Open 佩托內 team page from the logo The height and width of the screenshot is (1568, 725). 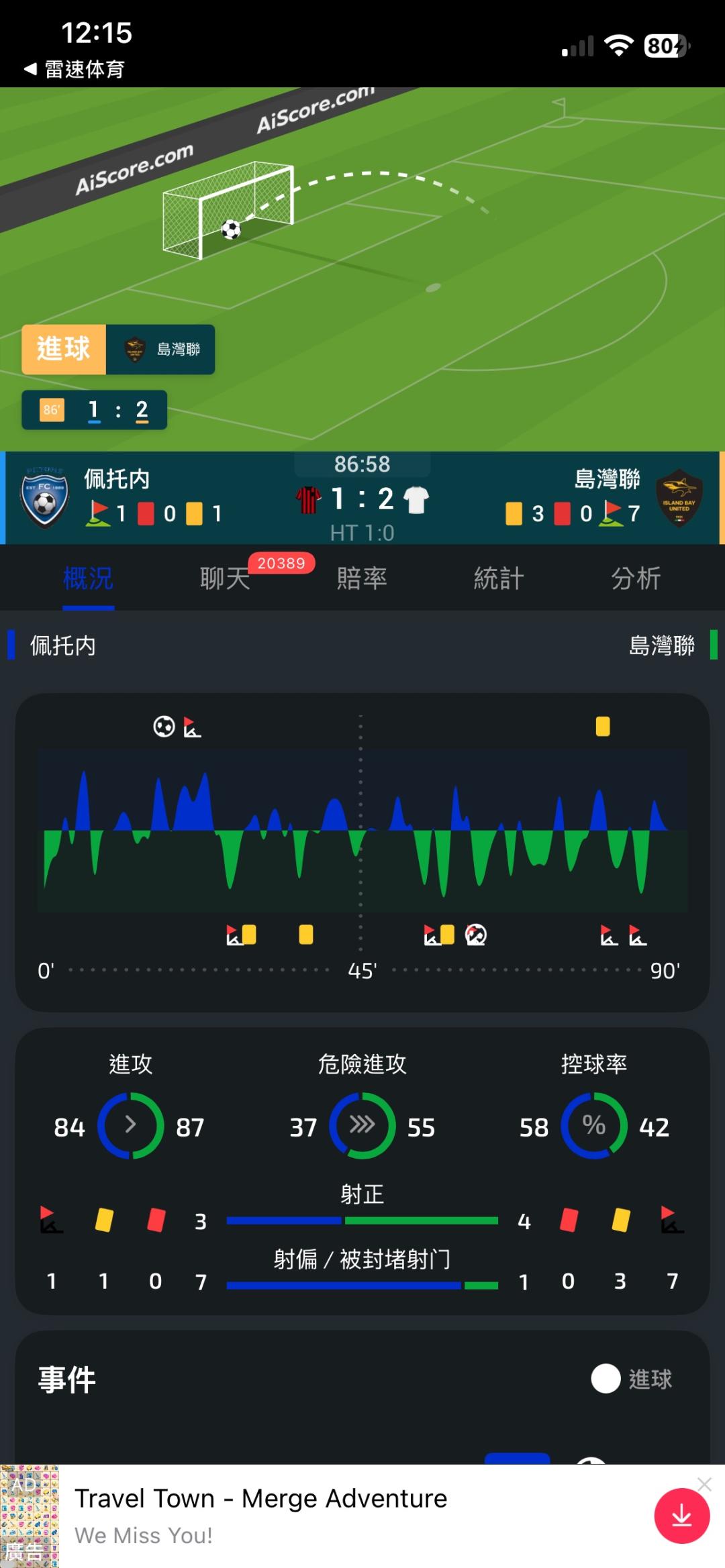[44, 497]
